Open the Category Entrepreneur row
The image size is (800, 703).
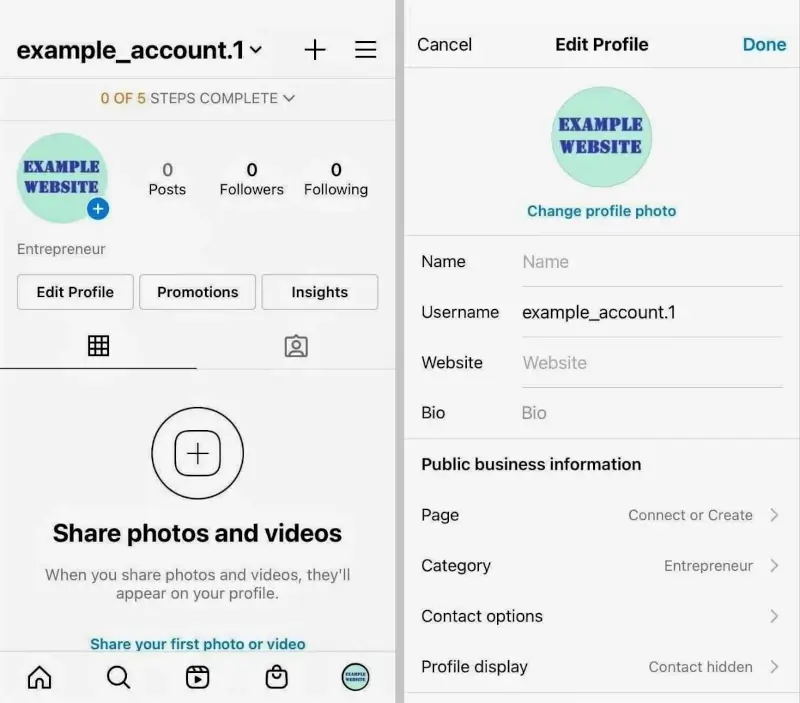pos(601,565)
